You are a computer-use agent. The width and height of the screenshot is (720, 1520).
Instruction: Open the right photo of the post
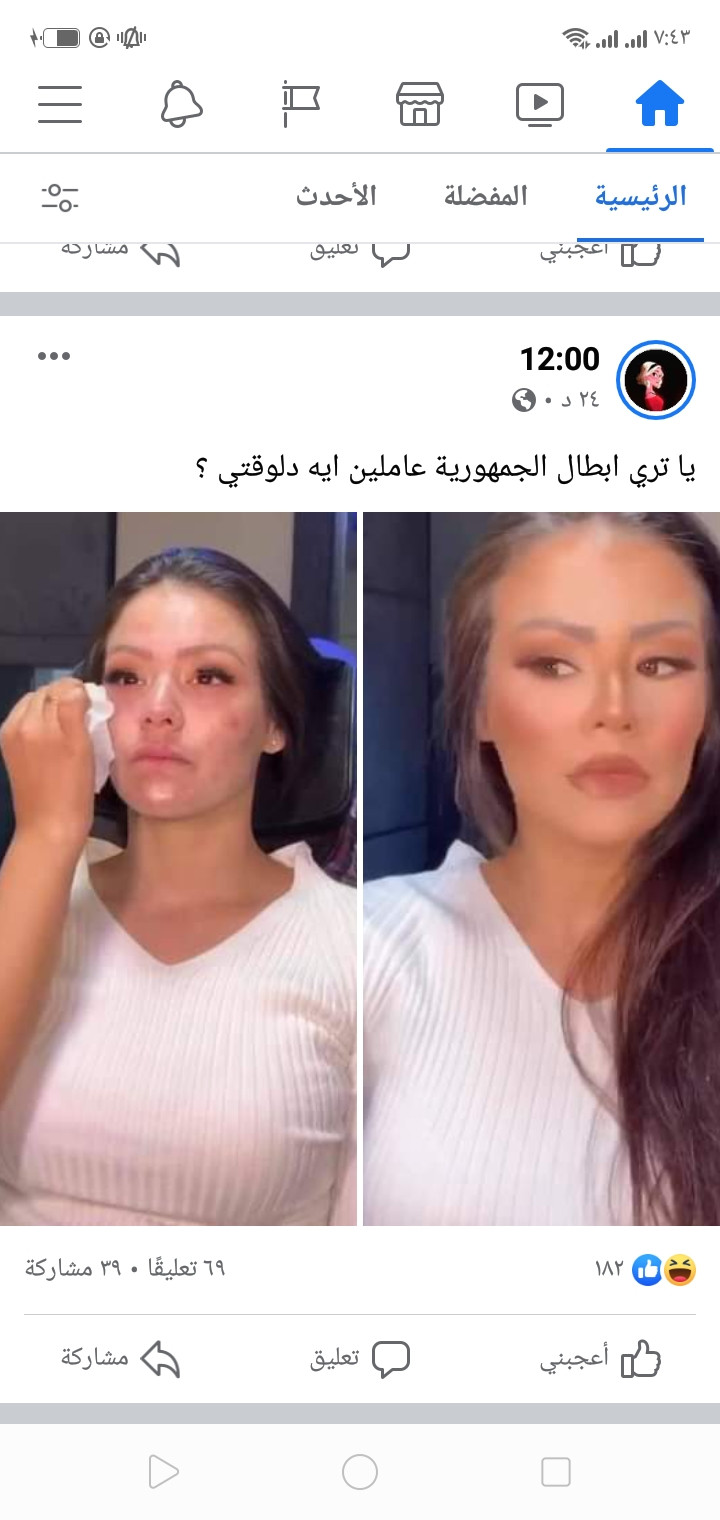[541, 868]
